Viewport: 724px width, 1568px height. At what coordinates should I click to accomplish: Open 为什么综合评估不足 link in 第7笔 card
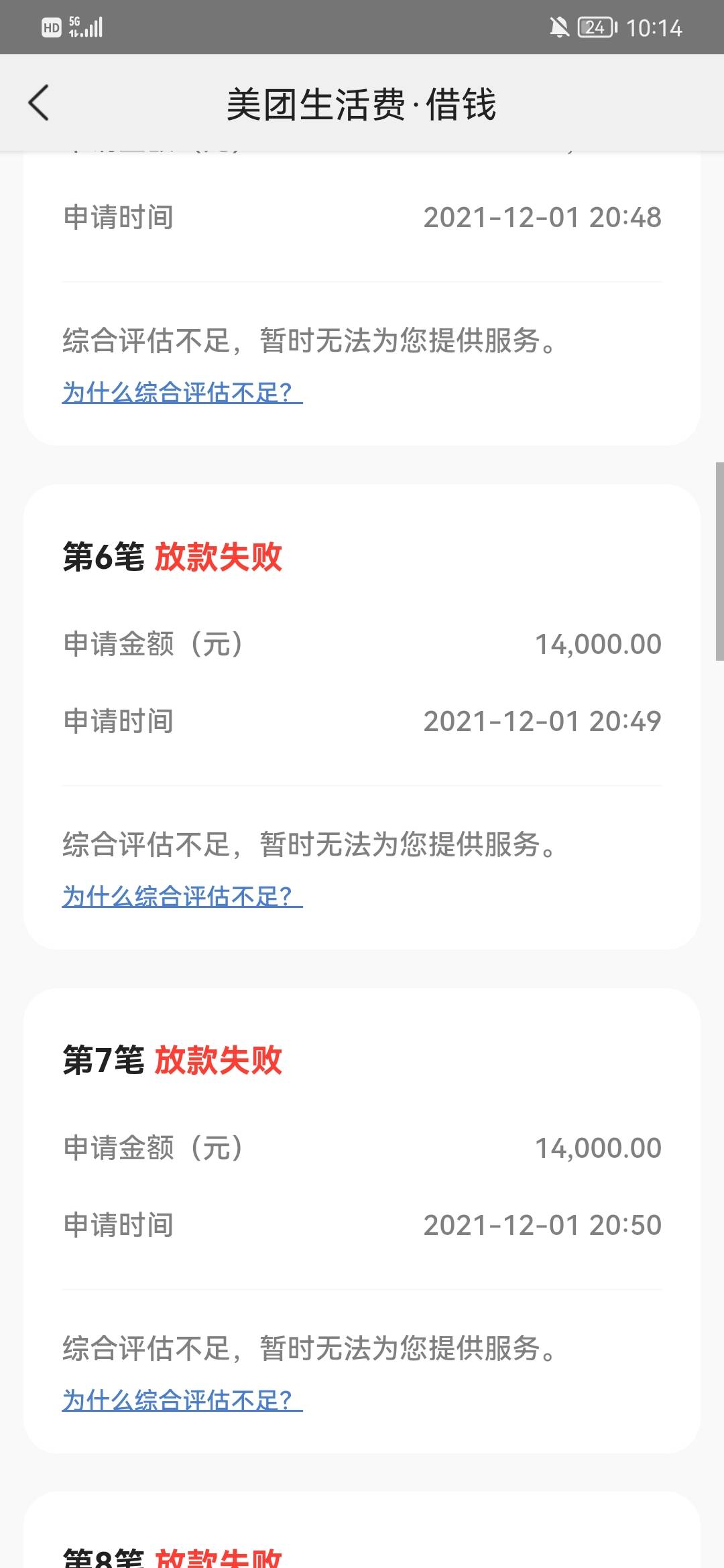pyautogui.click(x=182, y=1400)
